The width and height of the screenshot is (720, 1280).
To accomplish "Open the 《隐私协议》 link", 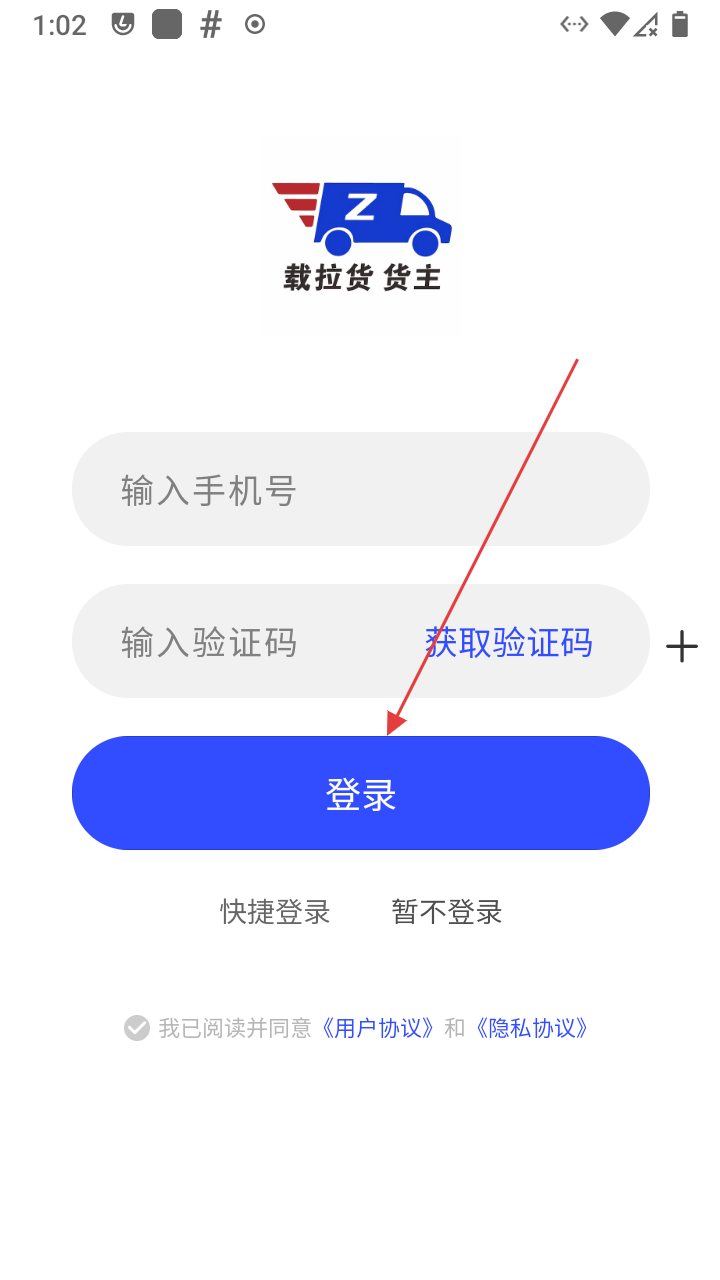I will pos(531,1028).
